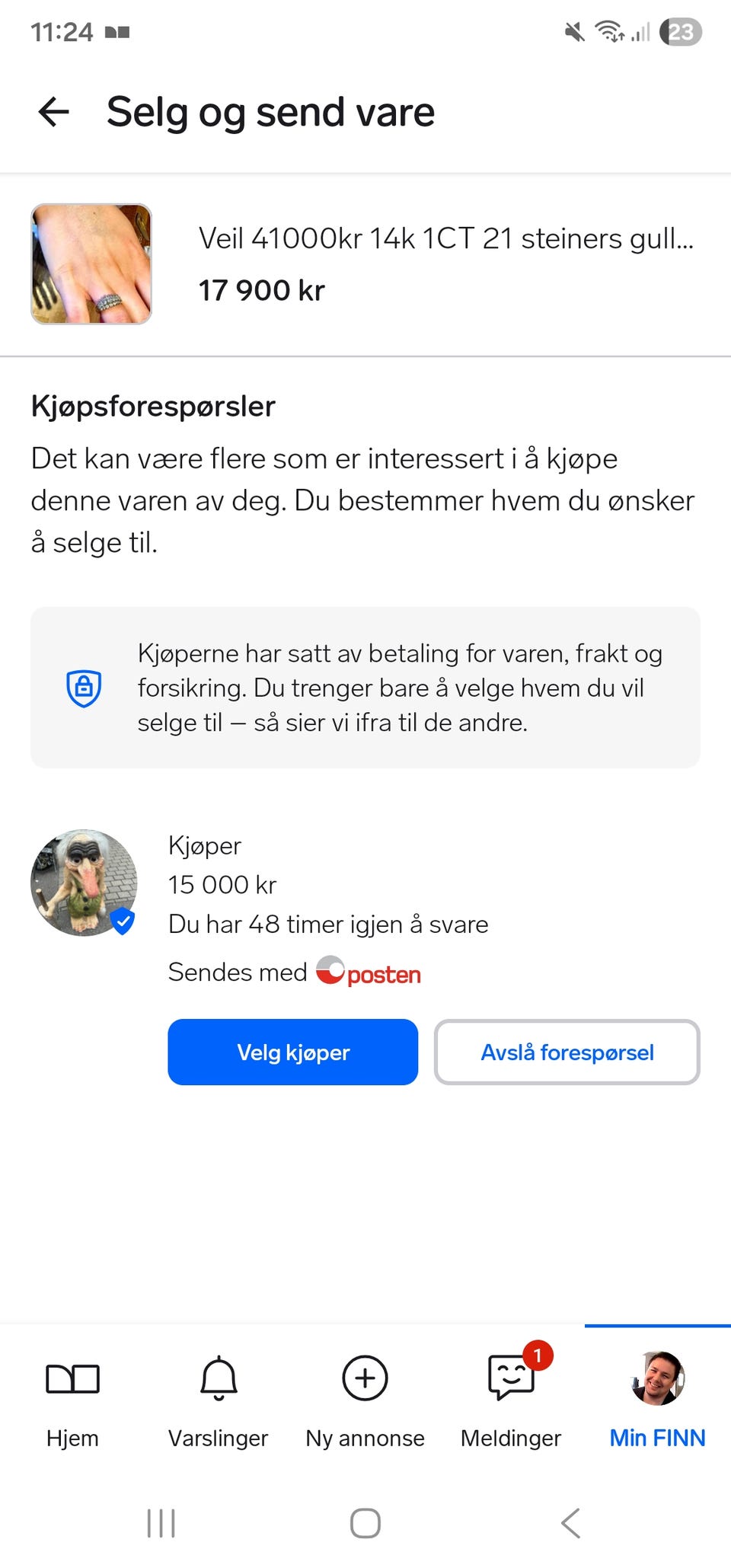Open the Kjøpsforespørsler info panel
This screenshot has width=731, height=1568.
click(x=153, y=407)
